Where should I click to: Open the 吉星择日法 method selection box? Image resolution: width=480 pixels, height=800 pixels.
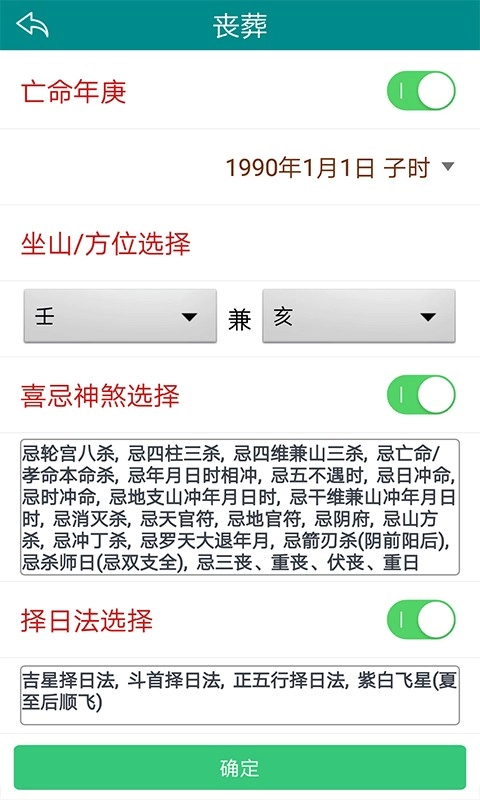coord(240,695)
